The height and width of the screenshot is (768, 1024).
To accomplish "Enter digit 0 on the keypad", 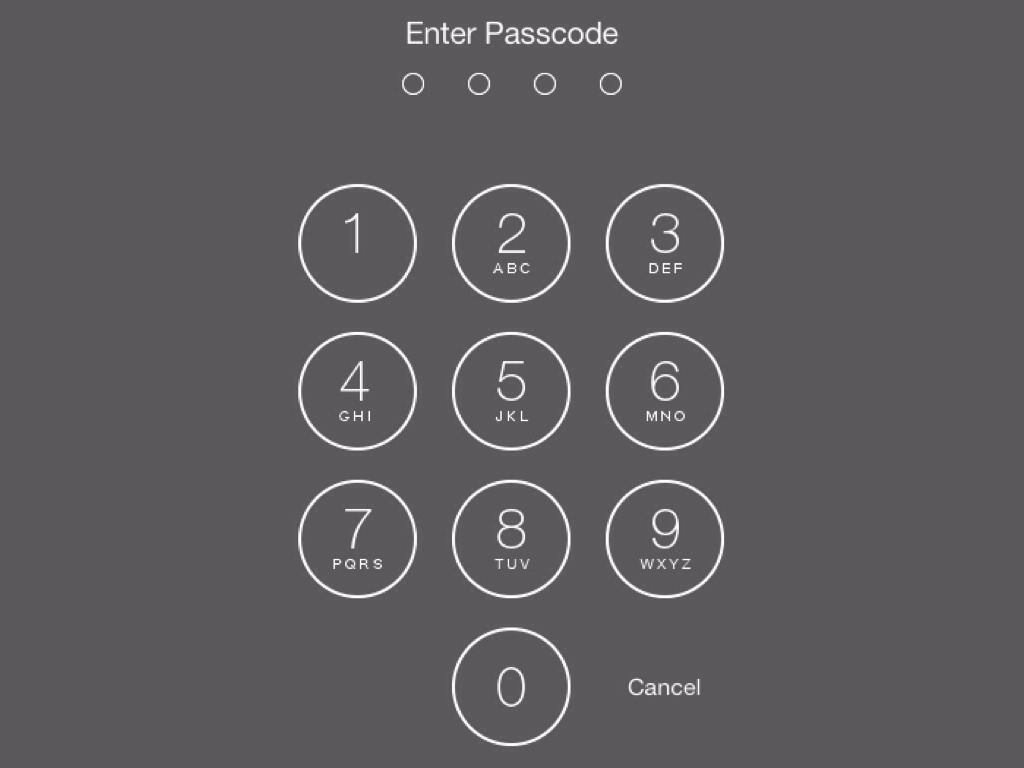I will (511, 687).
